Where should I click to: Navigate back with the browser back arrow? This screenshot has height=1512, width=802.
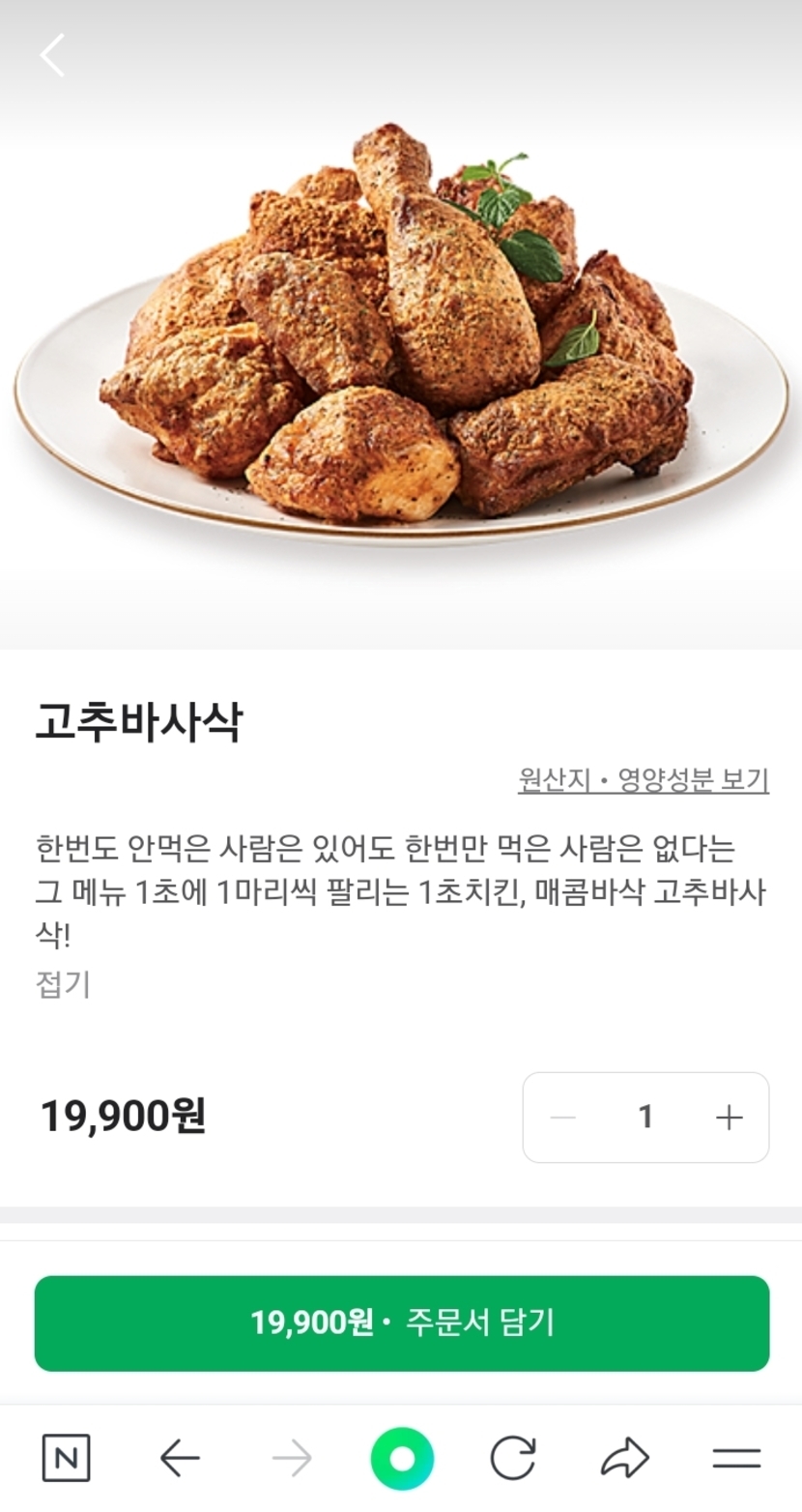pyautogui.click(x=180, y=1458)
